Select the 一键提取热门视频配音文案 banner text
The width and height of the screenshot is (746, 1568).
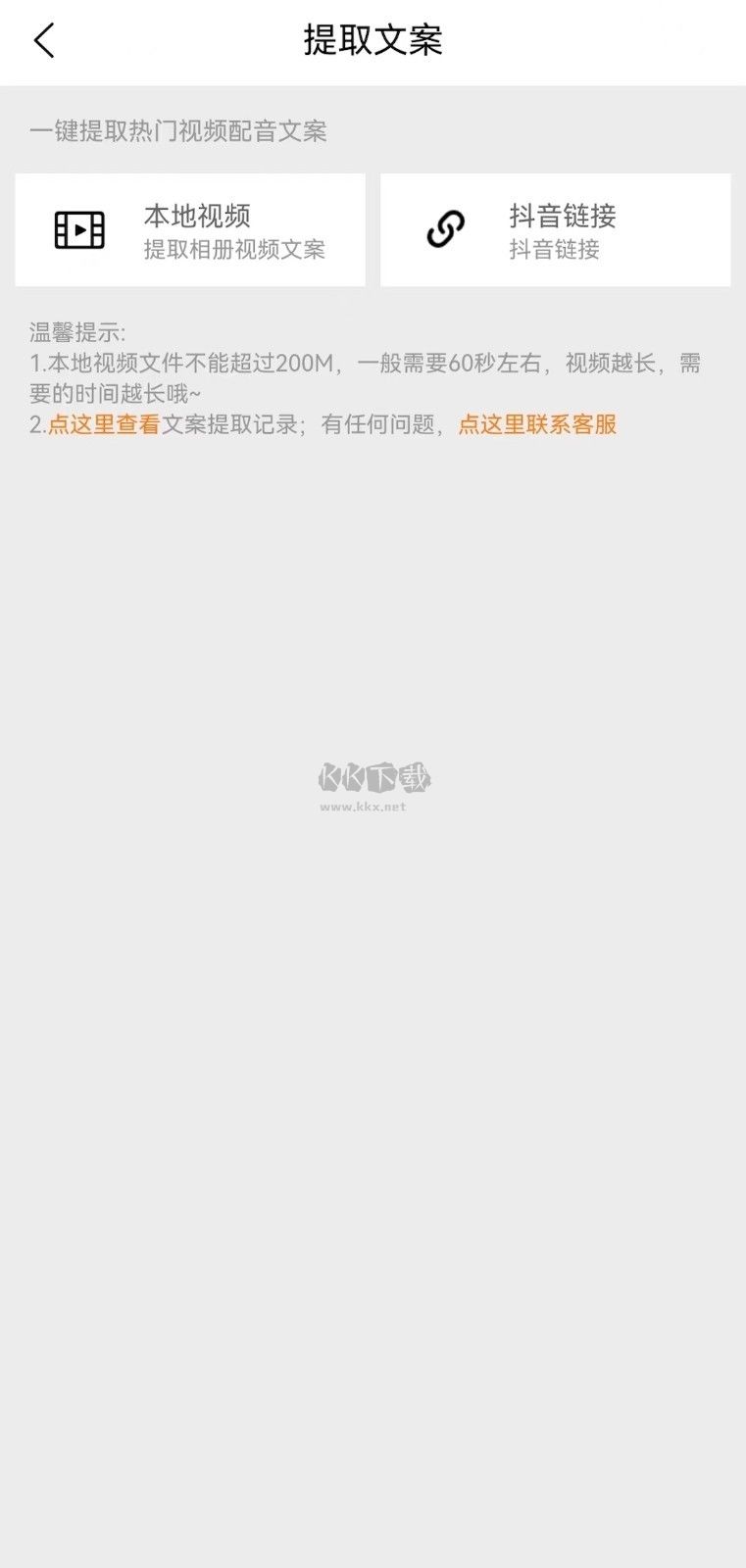point(182,130)
